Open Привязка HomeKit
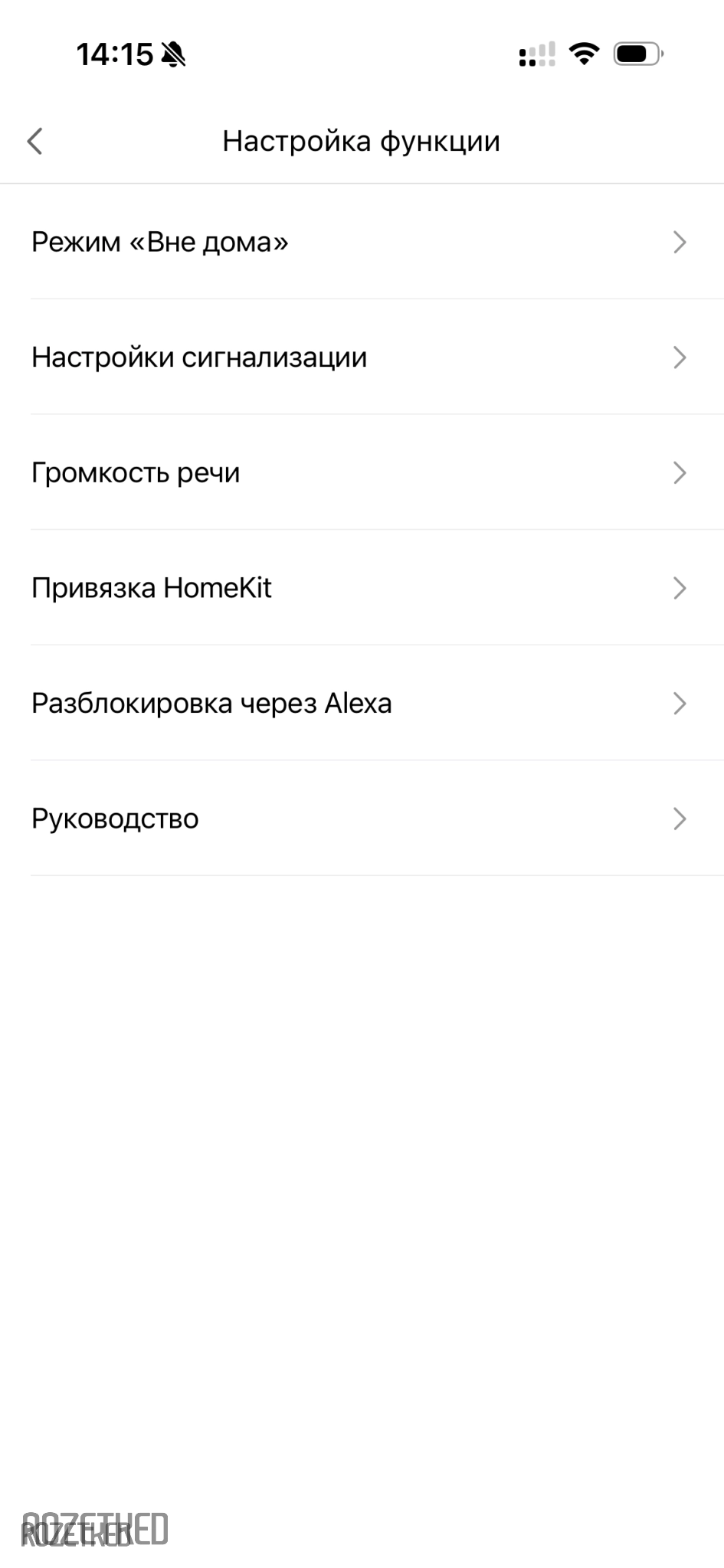724x1568 pixels. [360, 588]
